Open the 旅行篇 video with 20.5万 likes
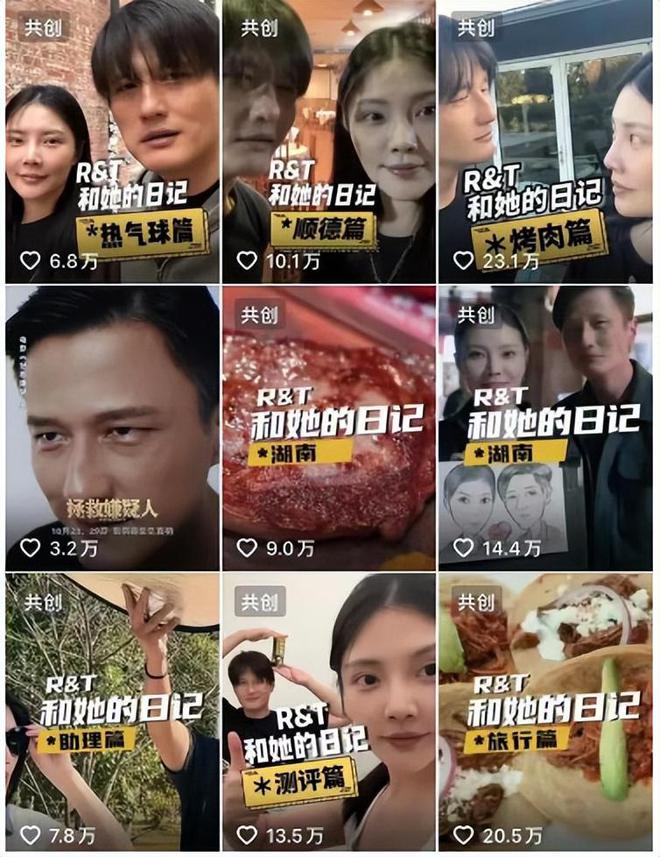660x857 pixels. pyautogui.click(x=545, y=712)
